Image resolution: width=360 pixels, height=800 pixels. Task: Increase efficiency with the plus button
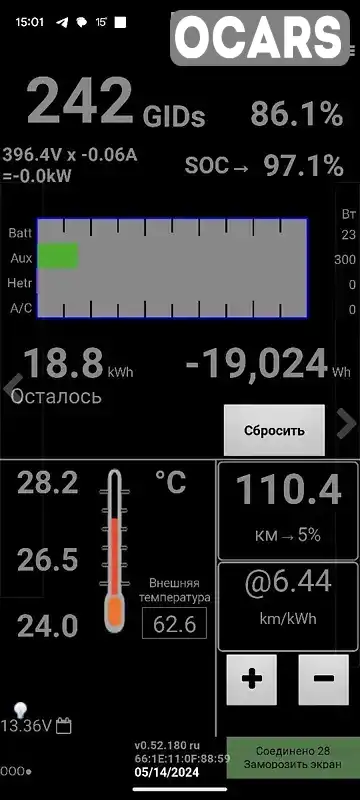click(x=251, y=680)
